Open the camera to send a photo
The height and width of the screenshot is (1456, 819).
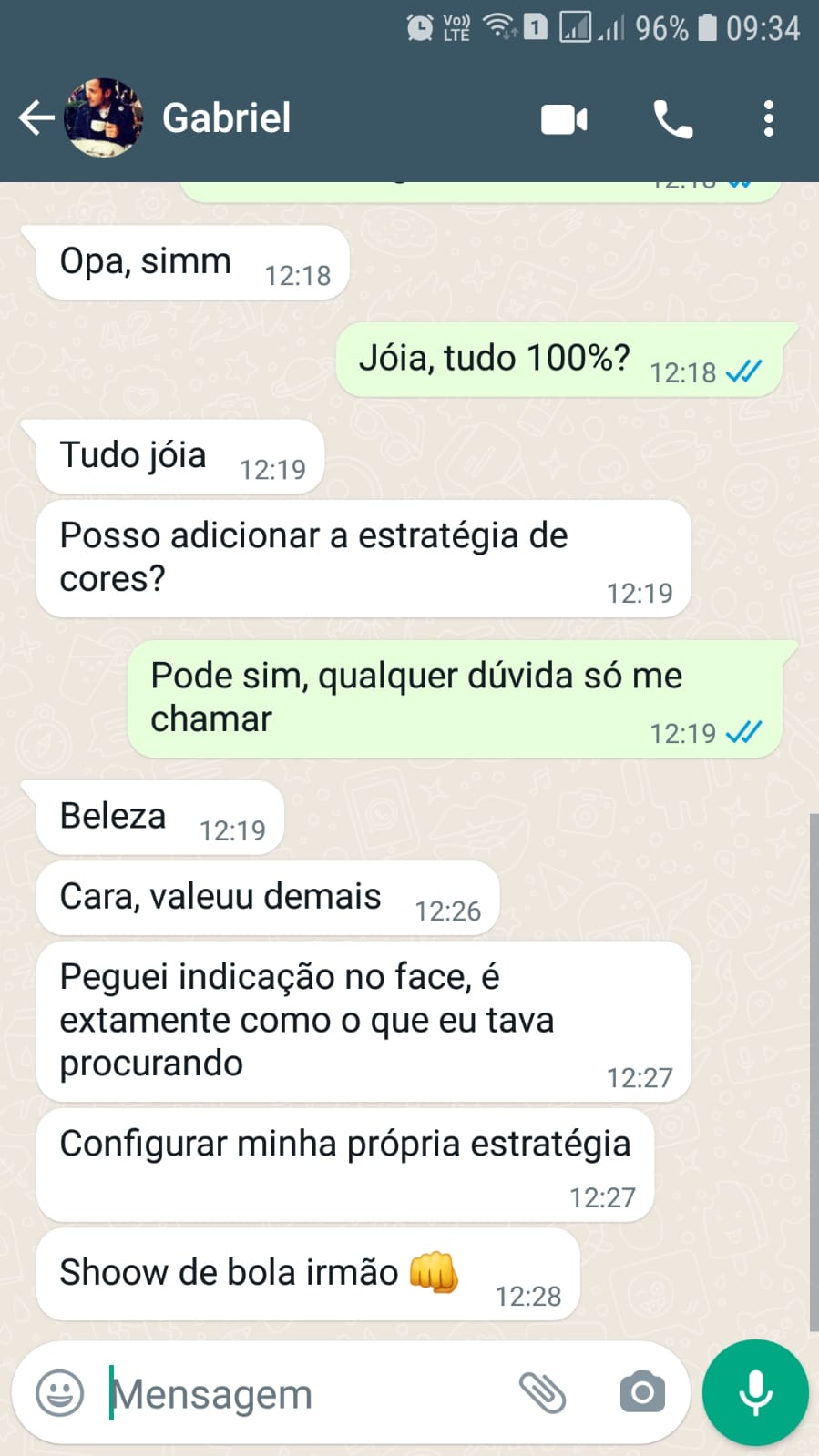click(641, 1391)
